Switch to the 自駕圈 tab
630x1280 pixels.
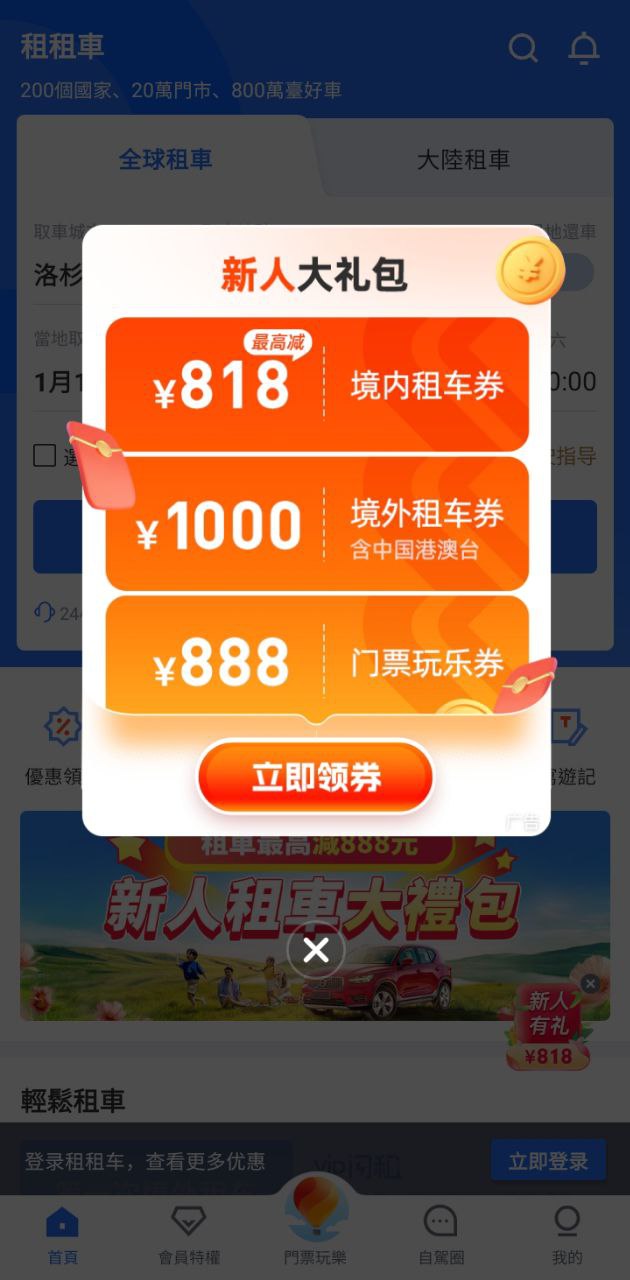click(441, 1235)
